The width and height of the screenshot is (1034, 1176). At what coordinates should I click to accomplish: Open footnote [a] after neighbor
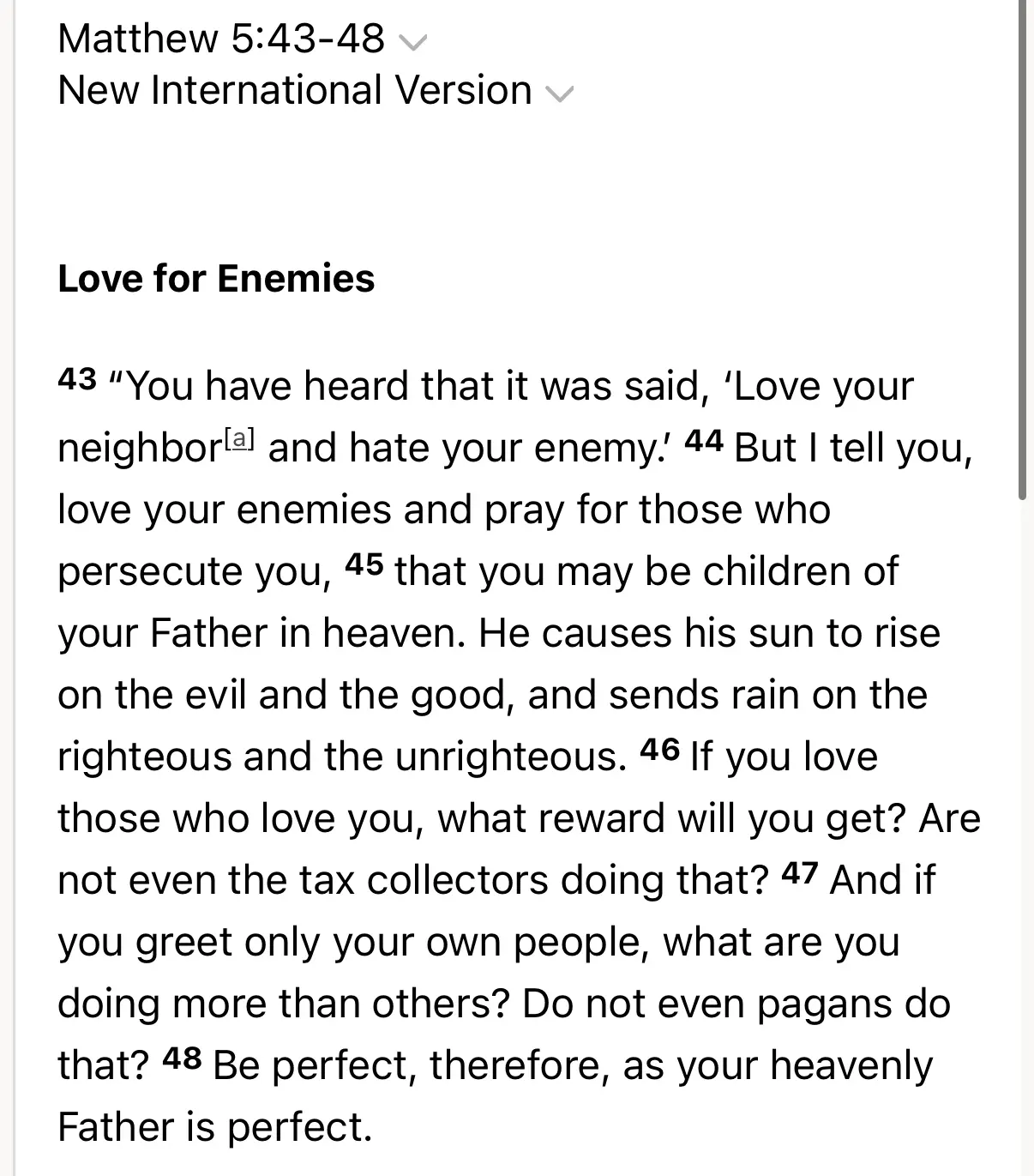[240, 440]
